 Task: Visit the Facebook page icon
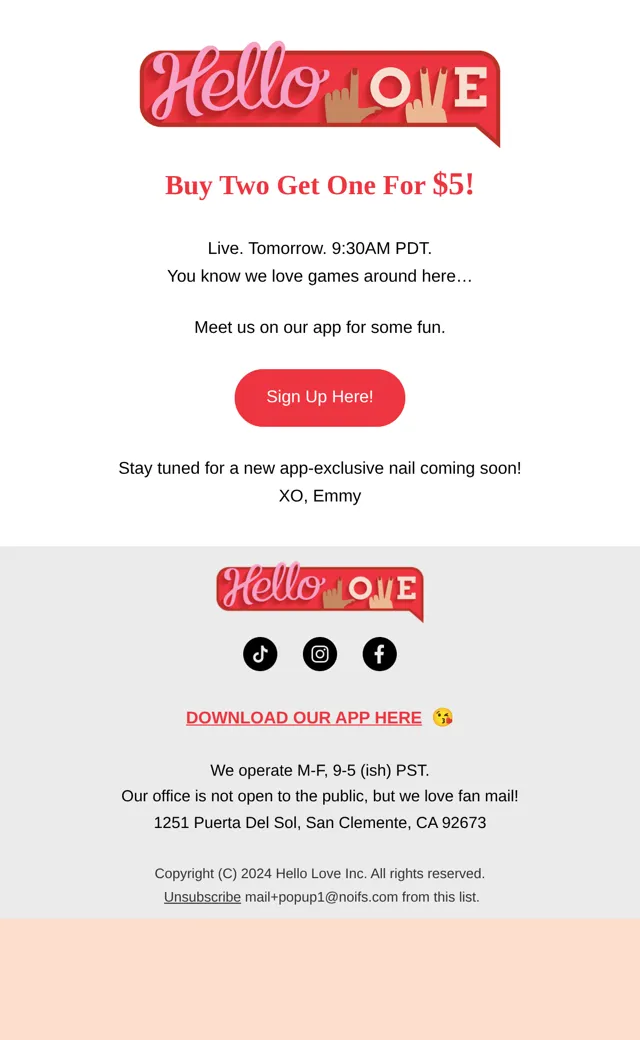[379, 654]
